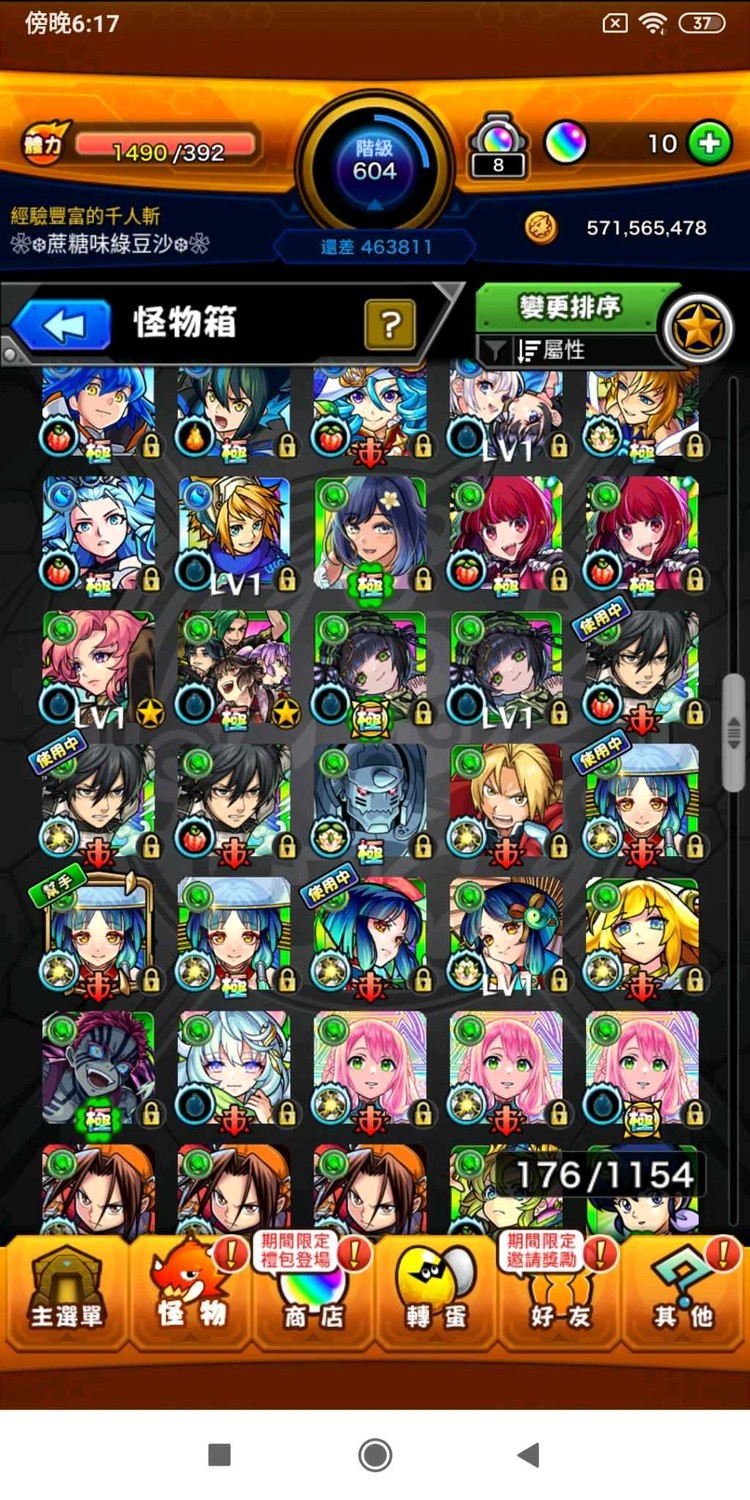This screenshot has width=750, height=1500.
Task: Select the monster marked 幫手
Action: pyautogui.click(x=98, y=937)
